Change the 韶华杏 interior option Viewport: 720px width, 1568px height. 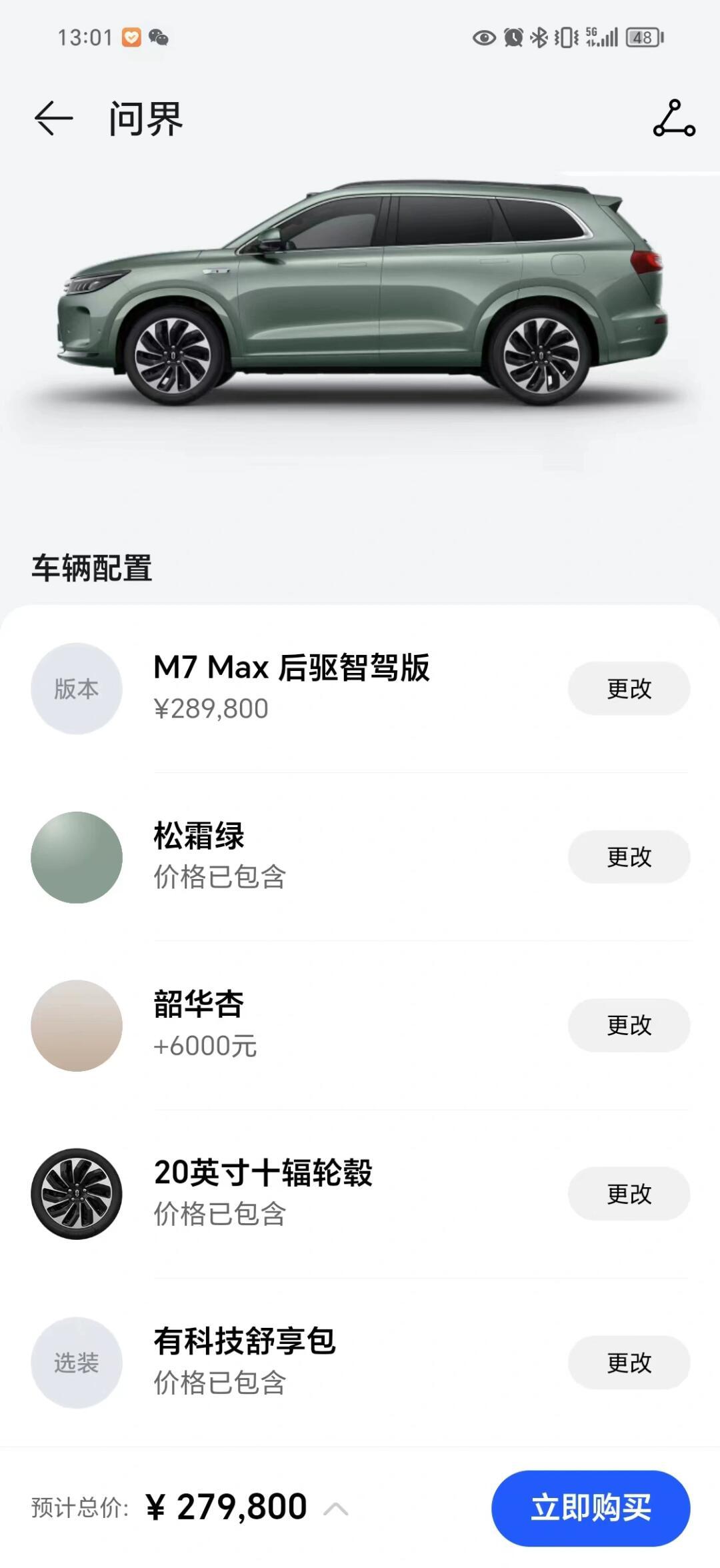click(x=629, y=1026)
